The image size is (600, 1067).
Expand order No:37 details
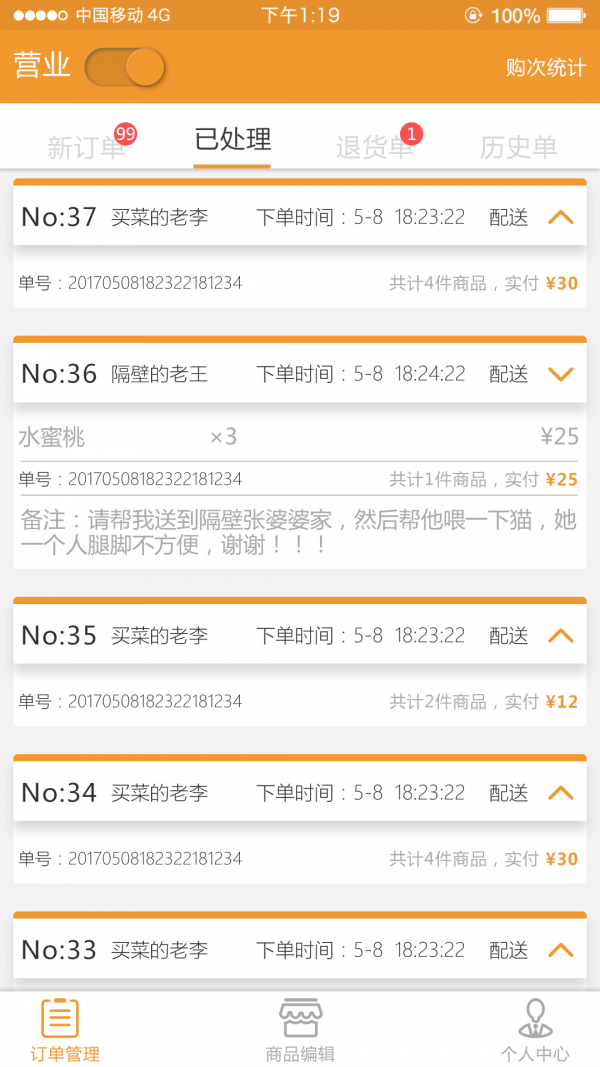coord(561,217)
